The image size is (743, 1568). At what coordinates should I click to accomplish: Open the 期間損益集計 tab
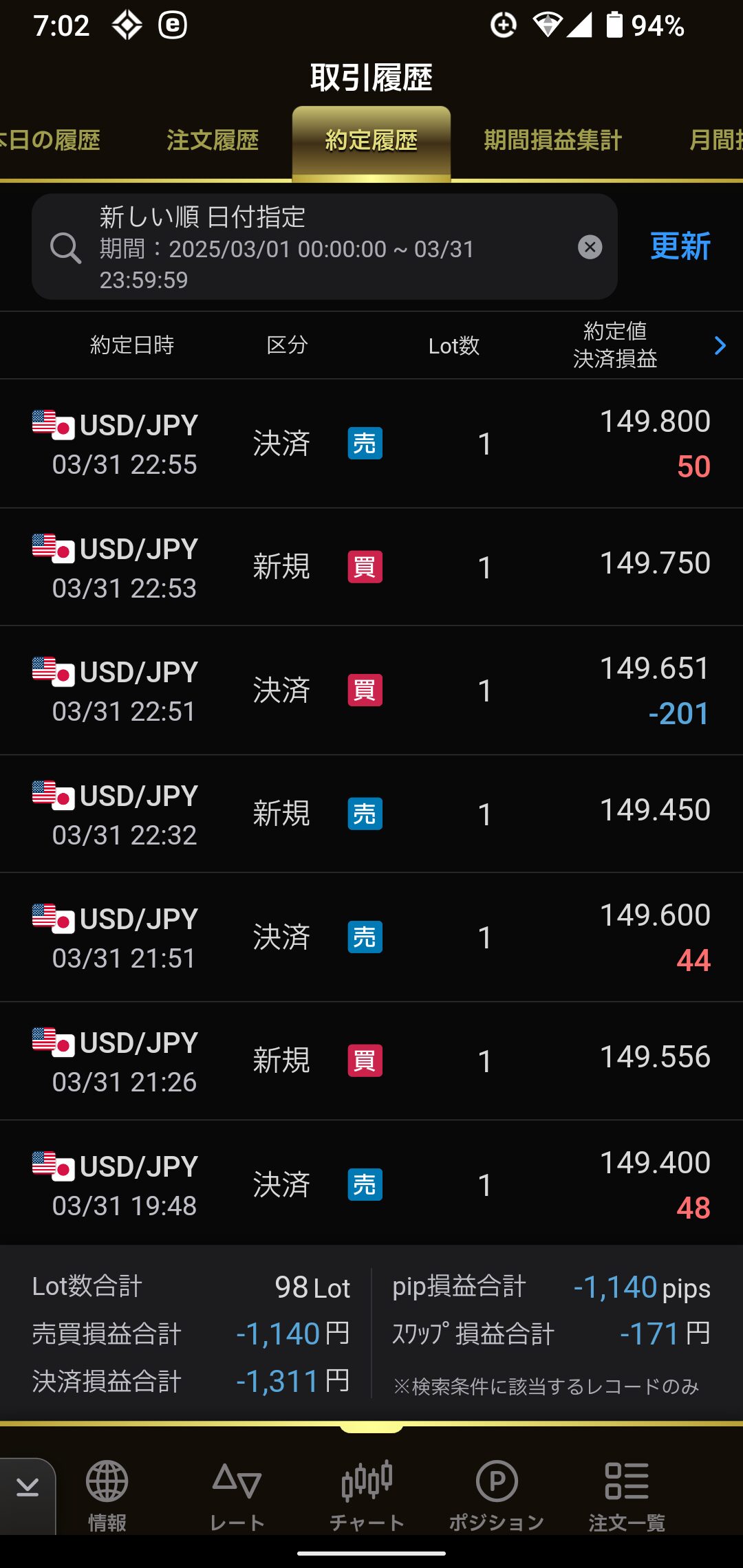click(x=552, y=140)
